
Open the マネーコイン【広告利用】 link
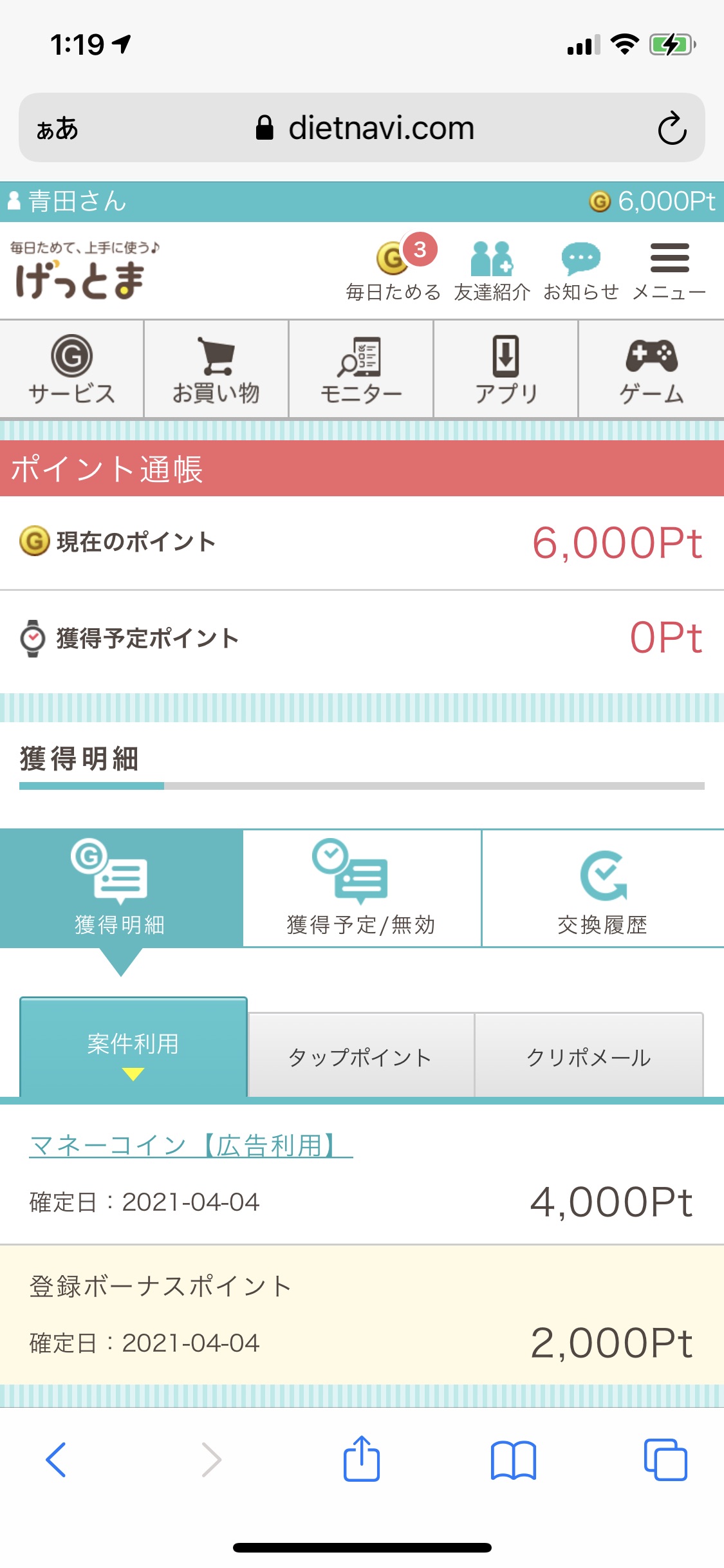(x=191, y=1146)
